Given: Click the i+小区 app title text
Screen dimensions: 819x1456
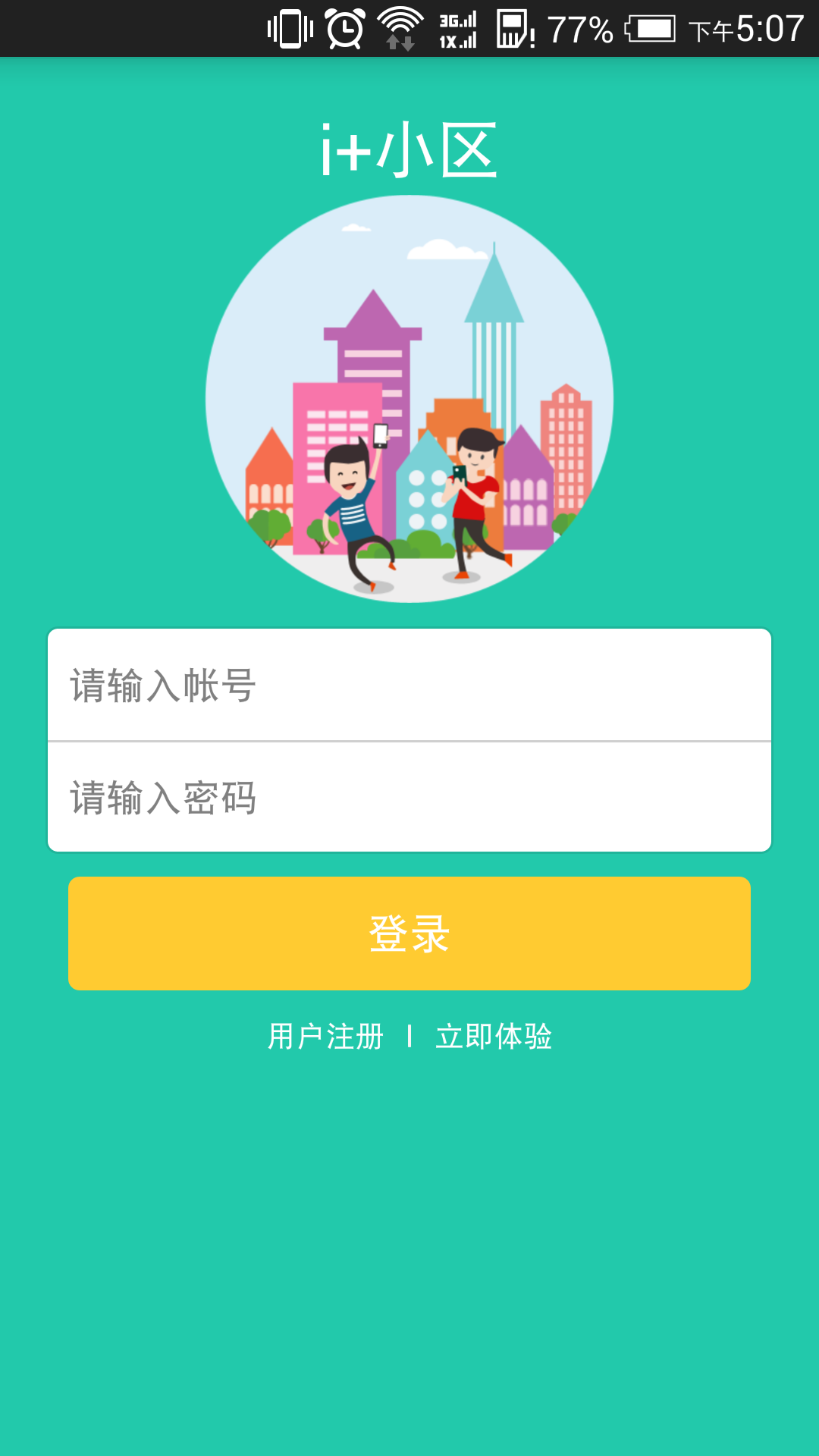Looking at the screenshot, I should pyautogui.click(x=409, y=149).
